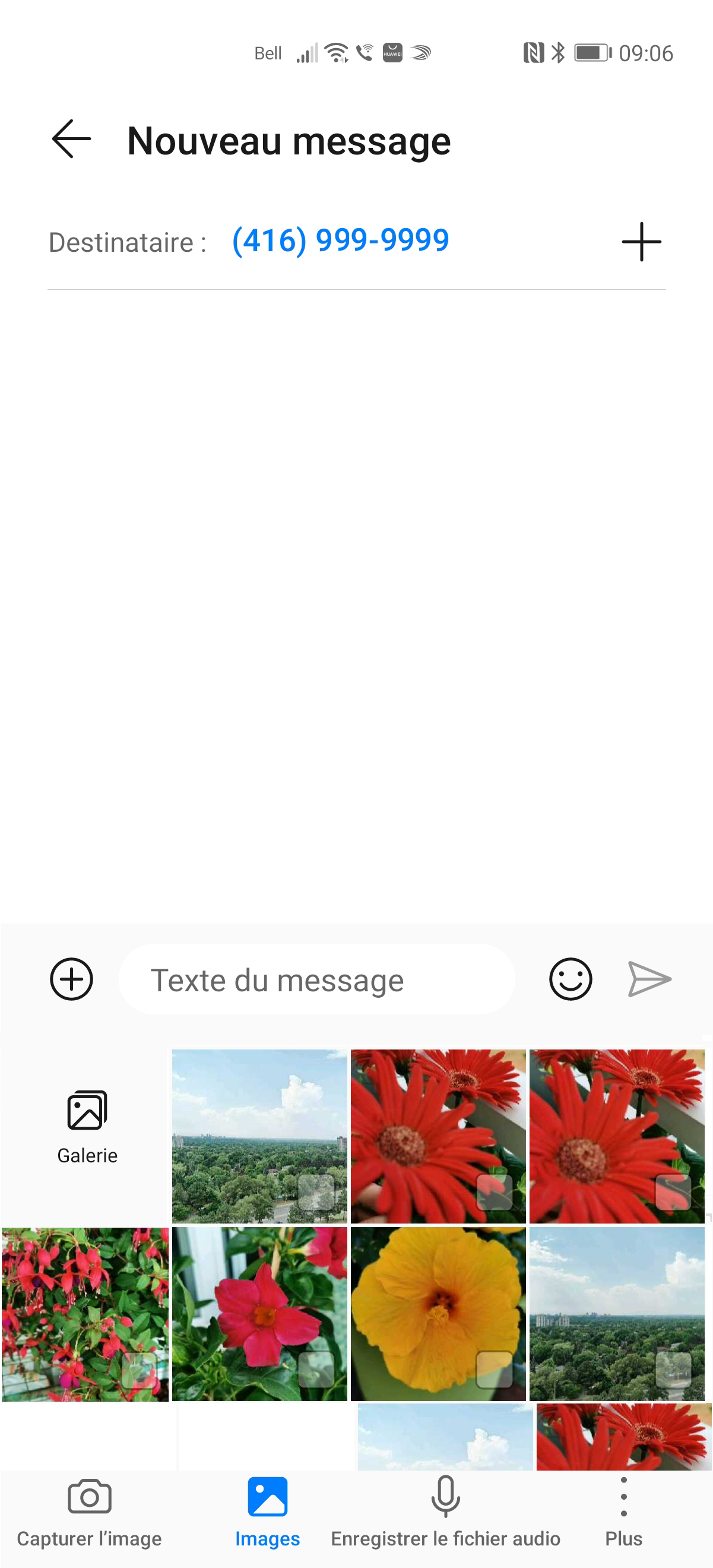Image resolution: width=713 pixels, height=1568 pixels.
Task: Tap the send message arrow icon
Action: pos(648,979)
